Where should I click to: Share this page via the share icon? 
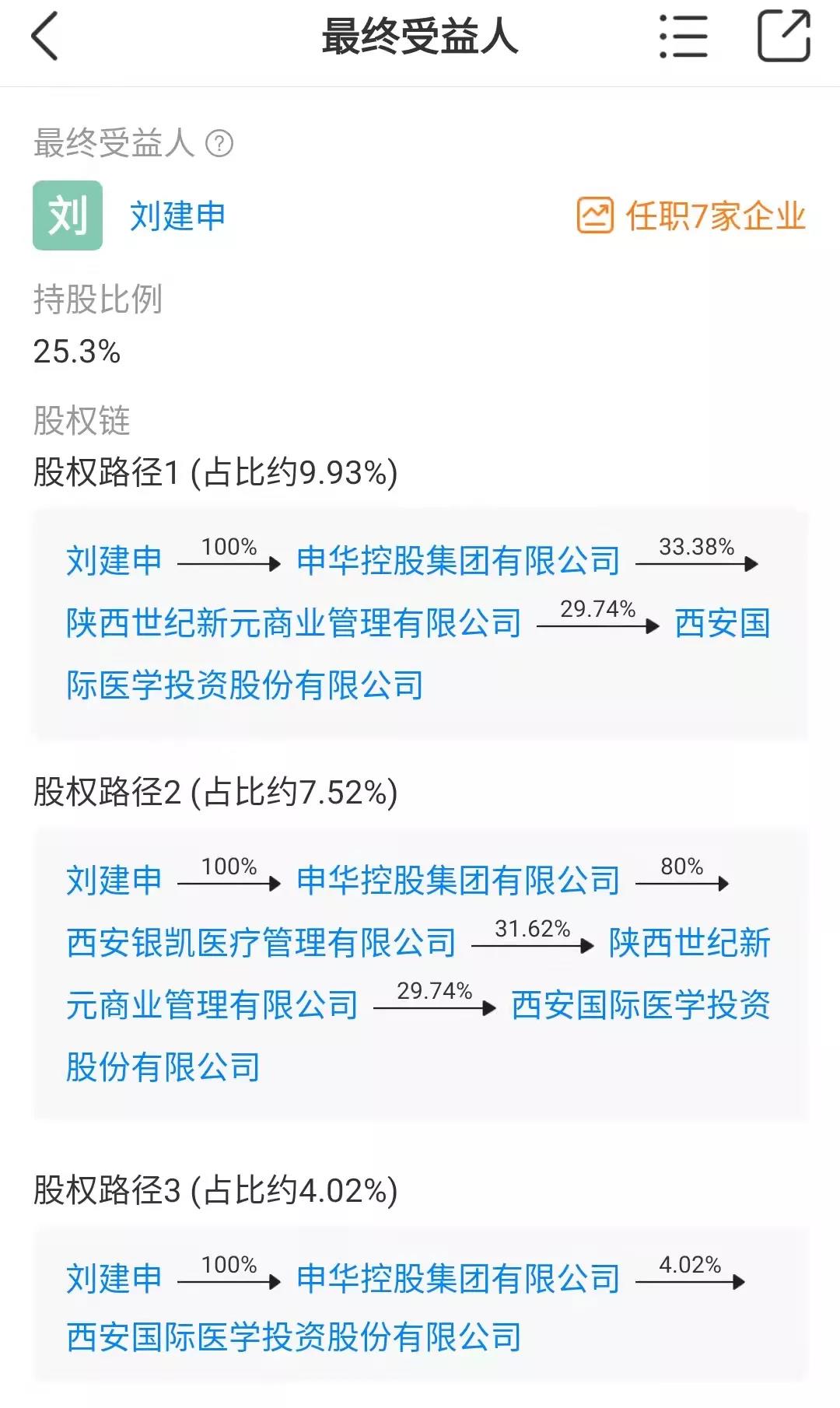pos(784,36)
